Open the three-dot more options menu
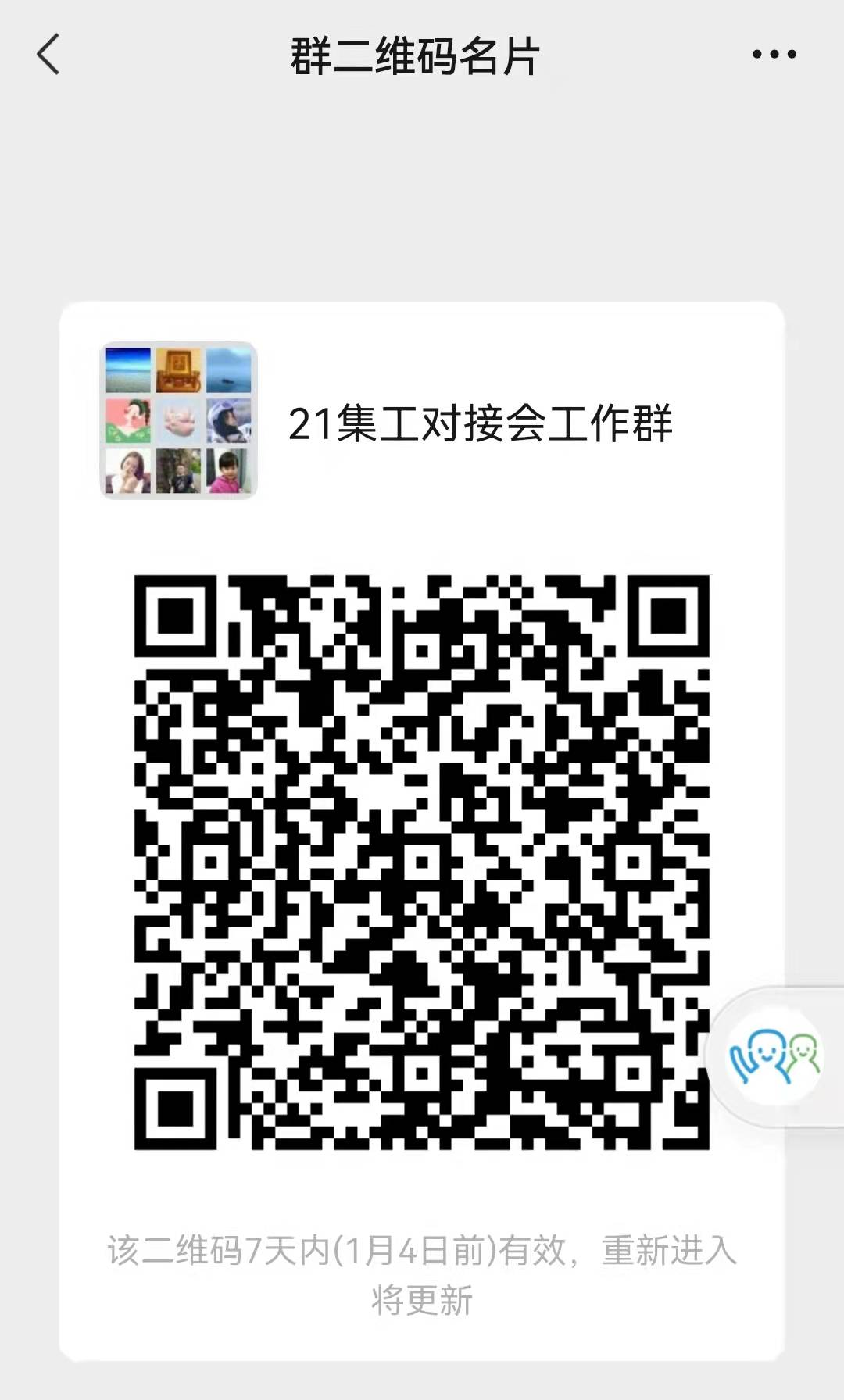 774,54
